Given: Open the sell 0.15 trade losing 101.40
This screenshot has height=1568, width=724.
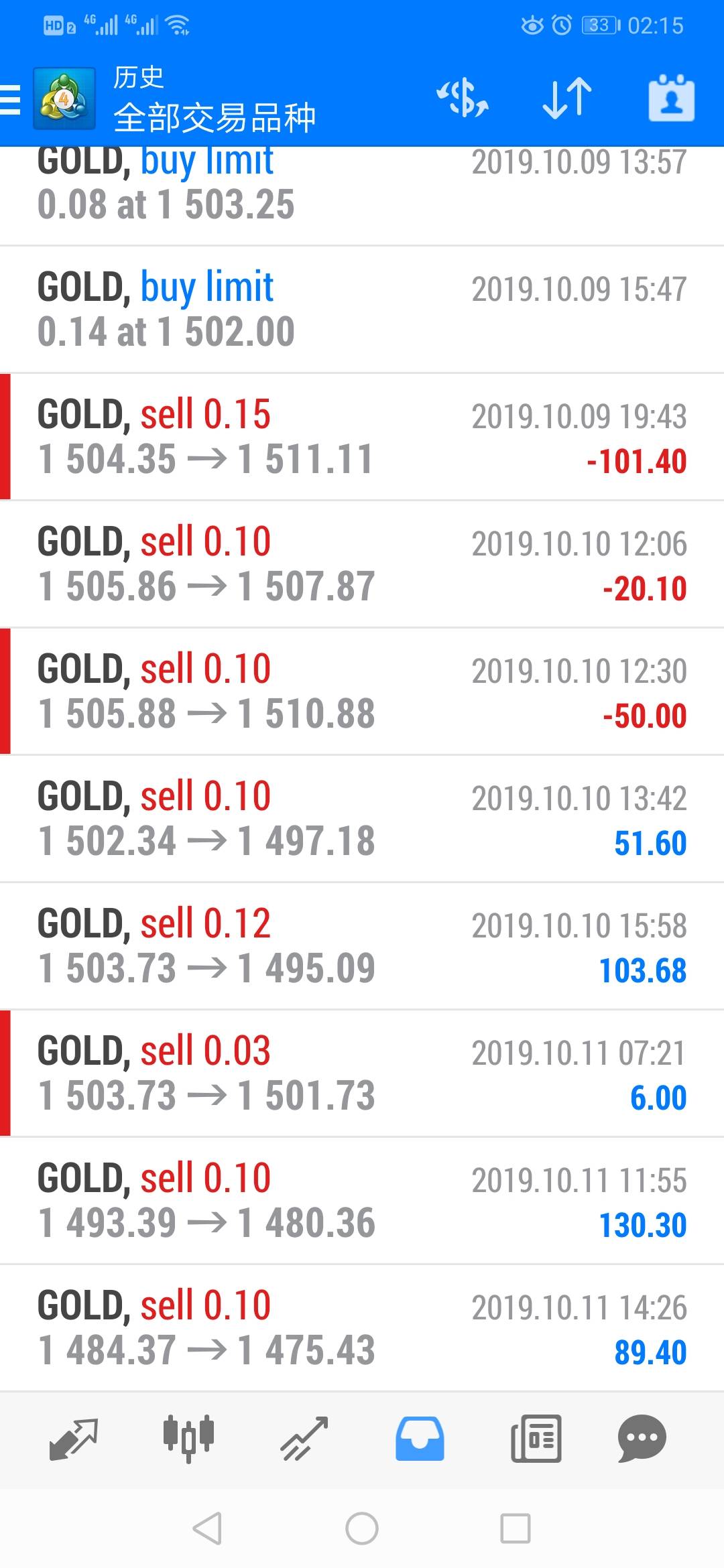Looking at the screenshot, I should (x=362, y=437).
